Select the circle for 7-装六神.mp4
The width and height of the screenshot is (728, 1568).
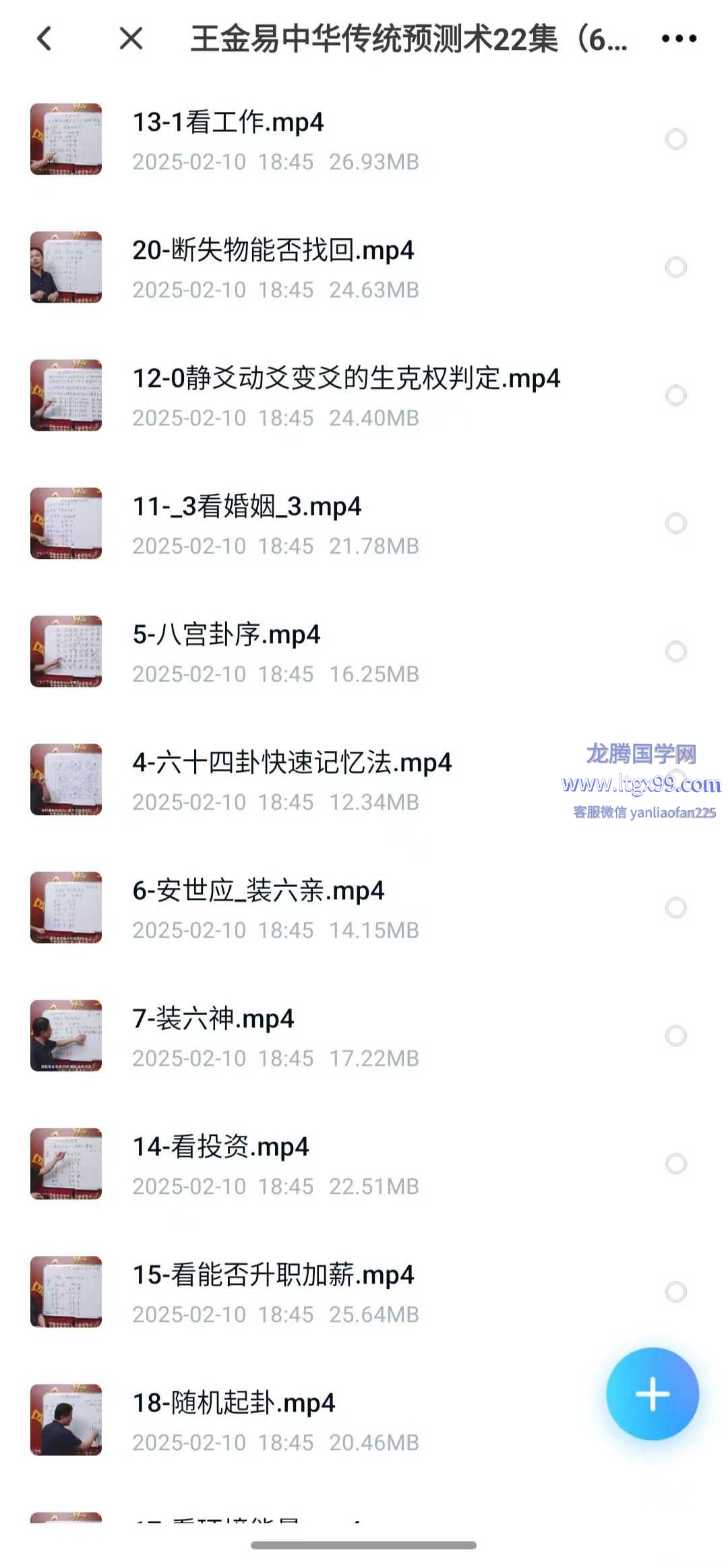point(675,1036)
